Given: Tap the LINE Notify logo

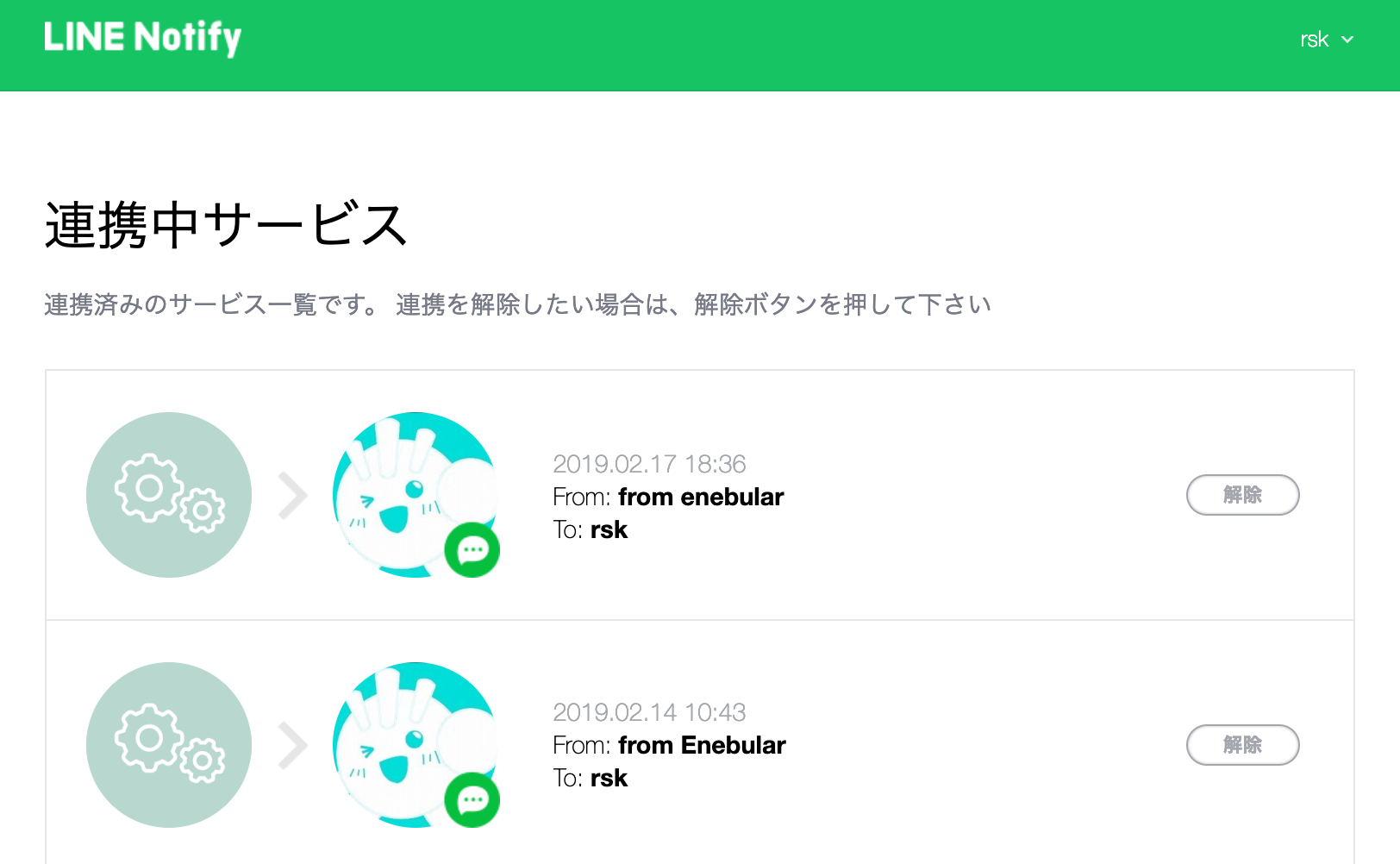Looking at the screenshot, I should pos(143,38).
